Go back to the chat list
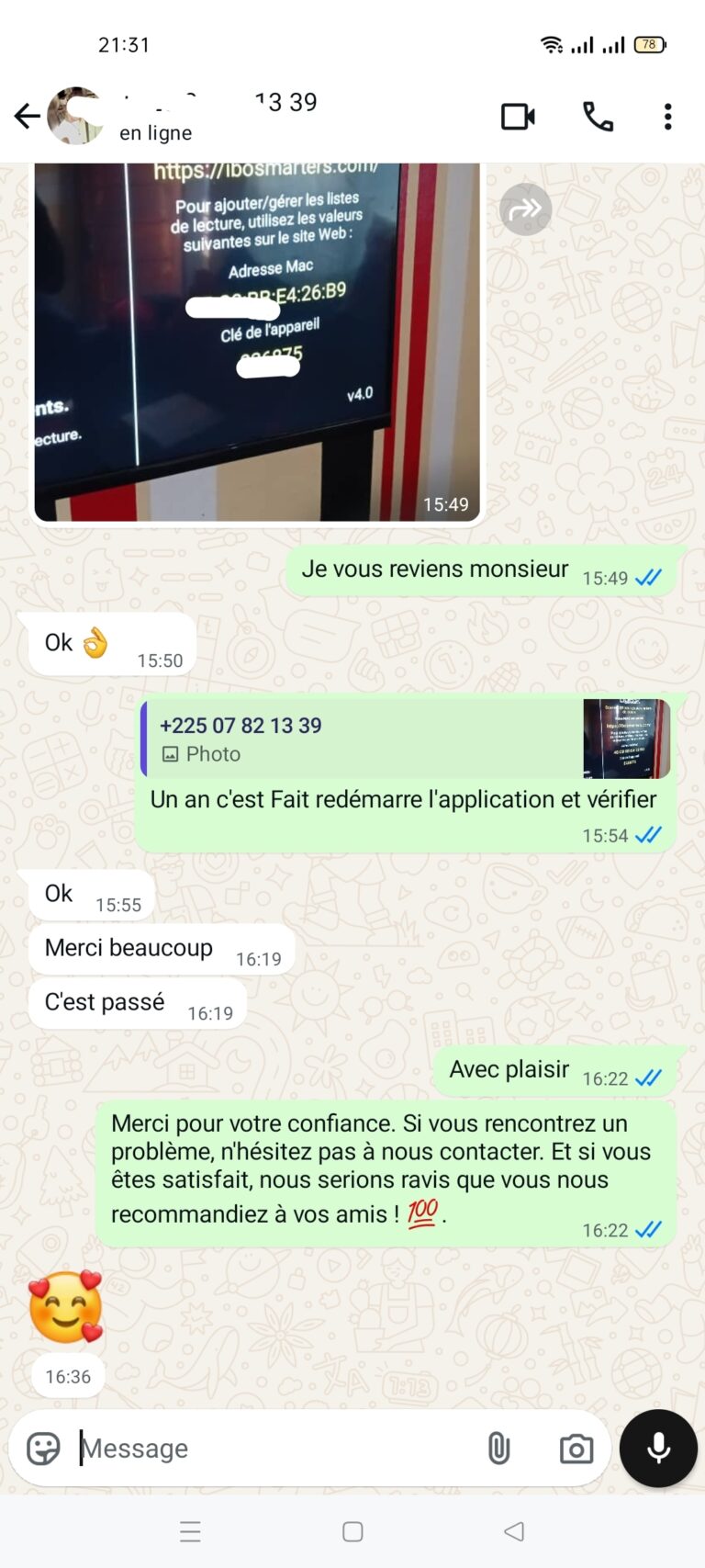 [x=26, y=117]
